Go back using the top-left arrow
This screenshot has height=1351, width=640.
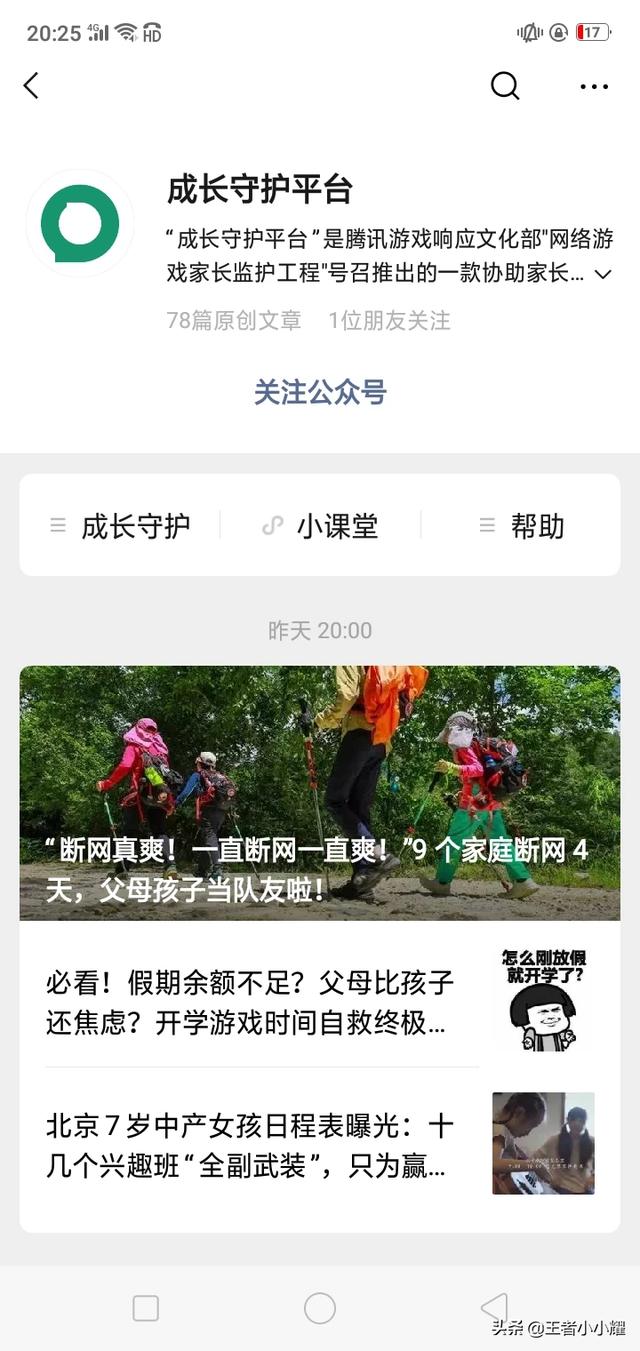pyautogui.click(x=31, y=86)
